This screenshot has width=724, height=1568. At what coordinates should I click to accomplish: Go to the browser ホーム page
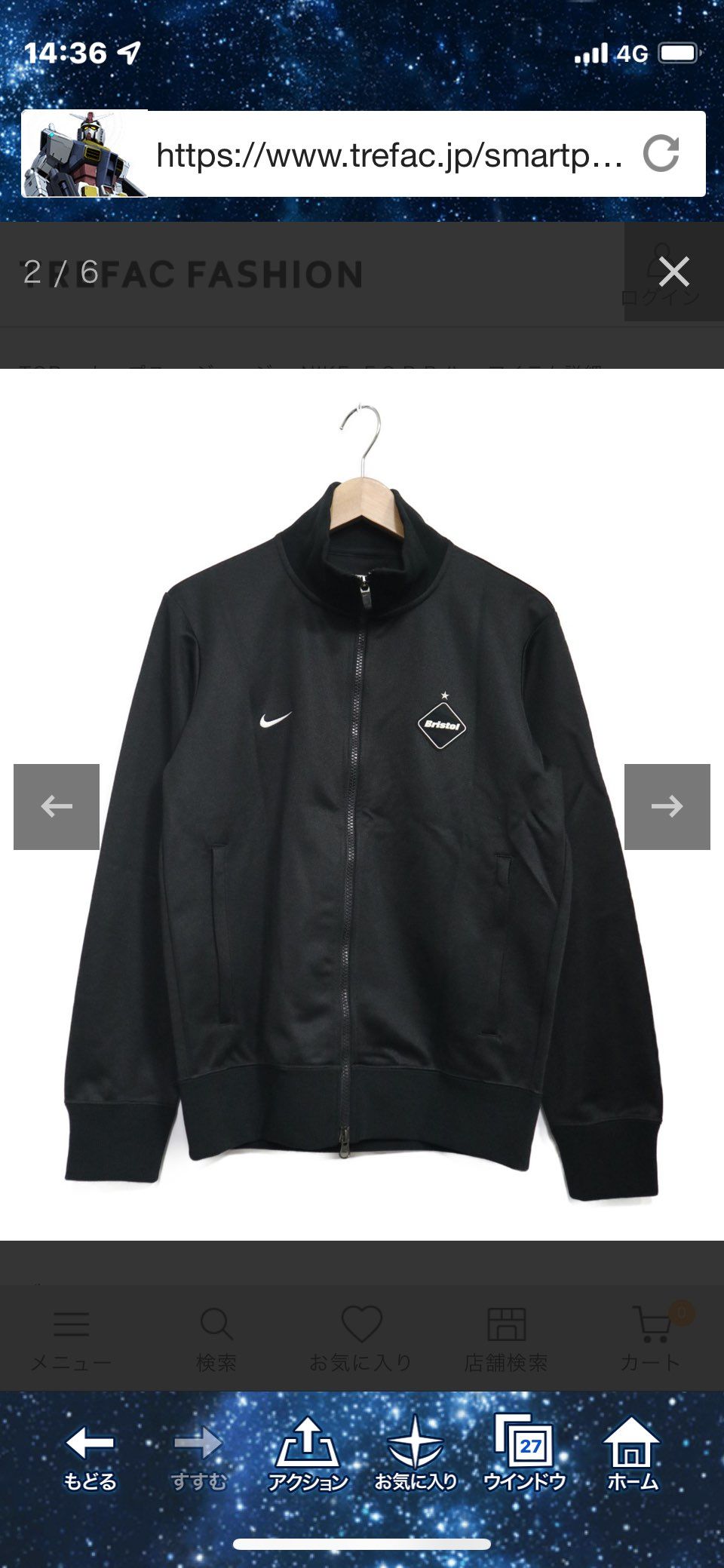pos(632,1456)
